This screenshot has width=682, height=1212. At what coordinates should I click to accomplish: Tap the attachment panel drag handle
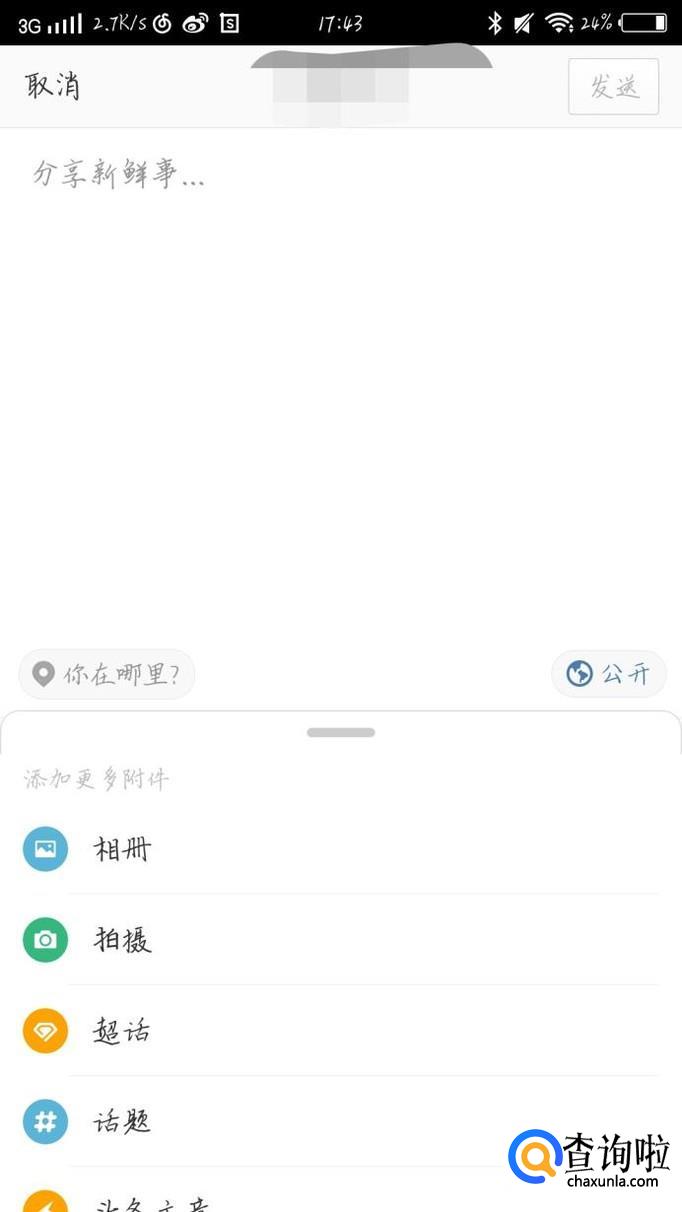(x=341, y=733)
